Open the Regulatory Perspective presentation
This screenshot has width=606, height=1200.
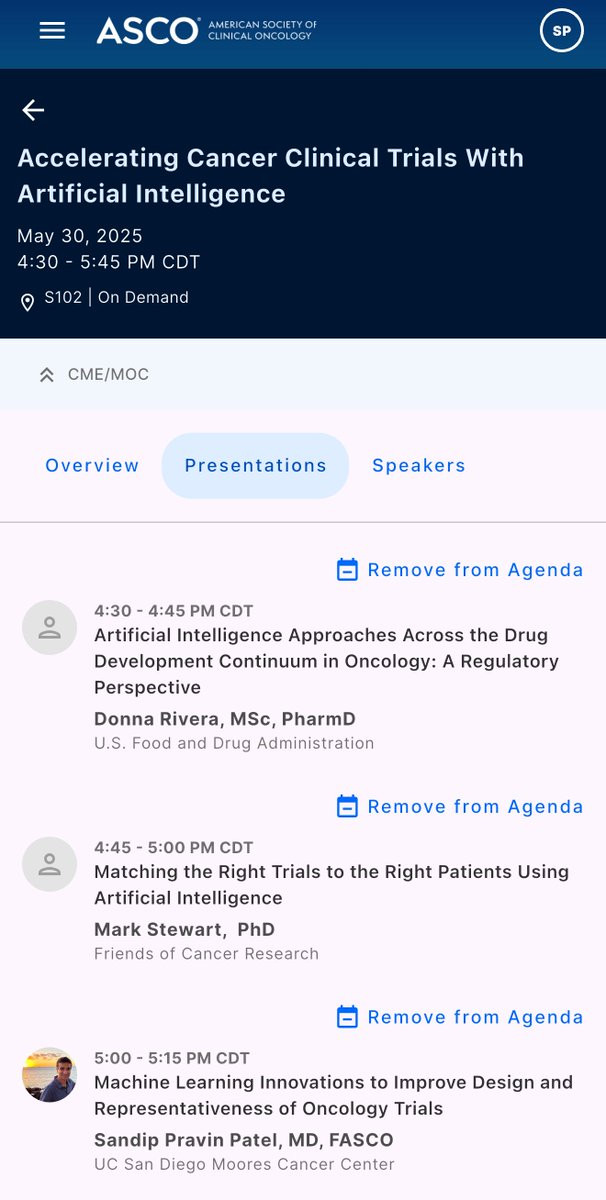(326, 661)
